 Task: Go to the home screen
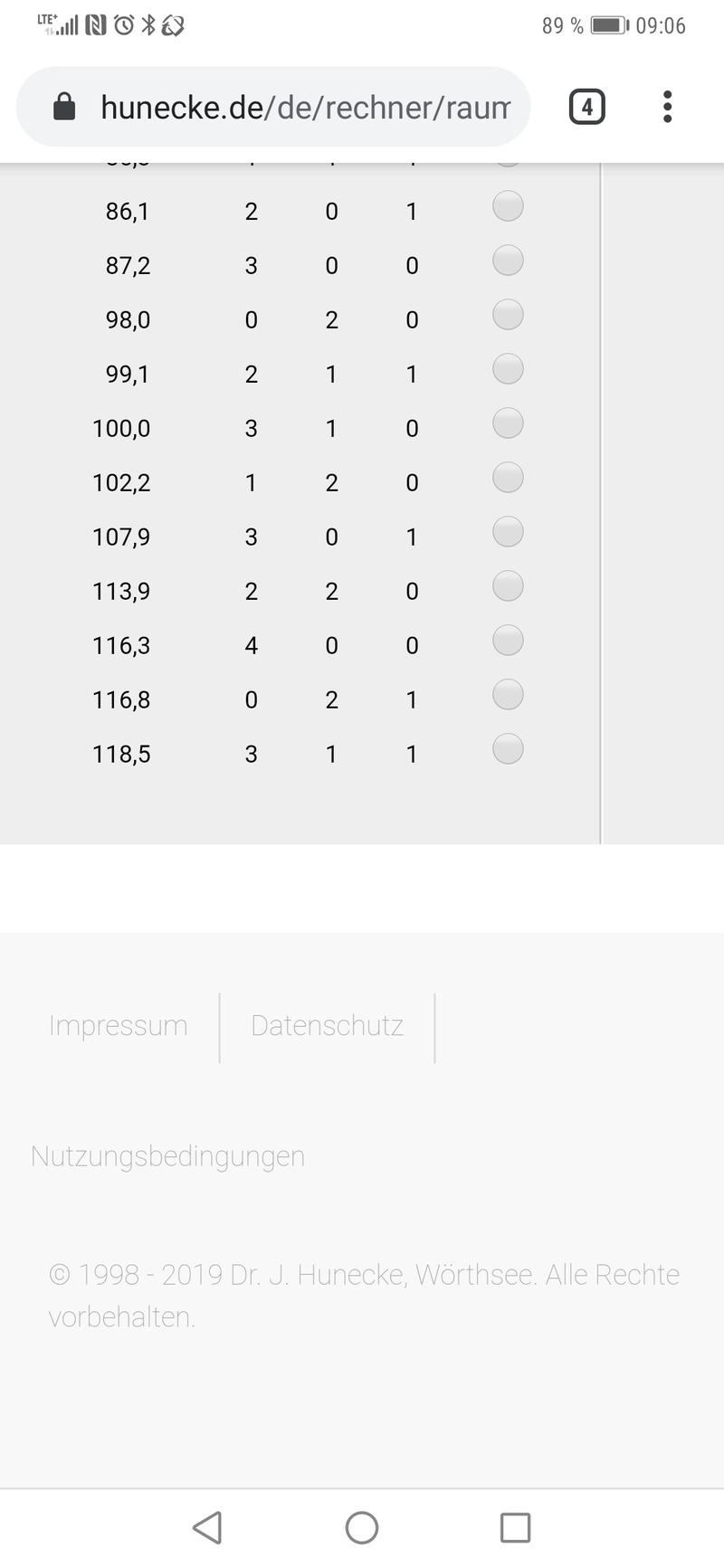point(362,1527)
